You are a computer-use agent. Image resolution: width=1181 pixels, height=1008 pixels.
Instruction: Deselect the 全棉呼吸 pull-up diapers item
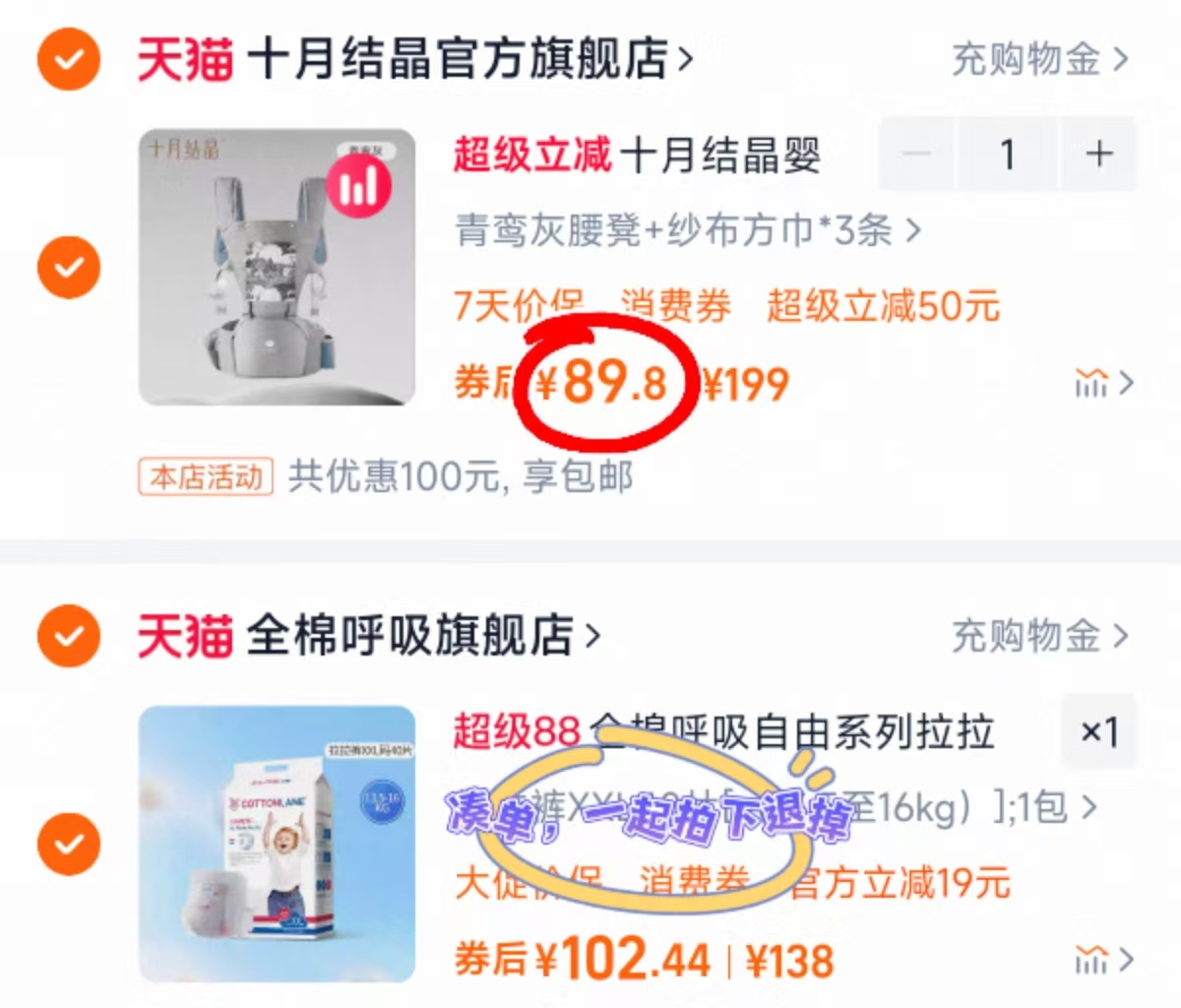68,844
